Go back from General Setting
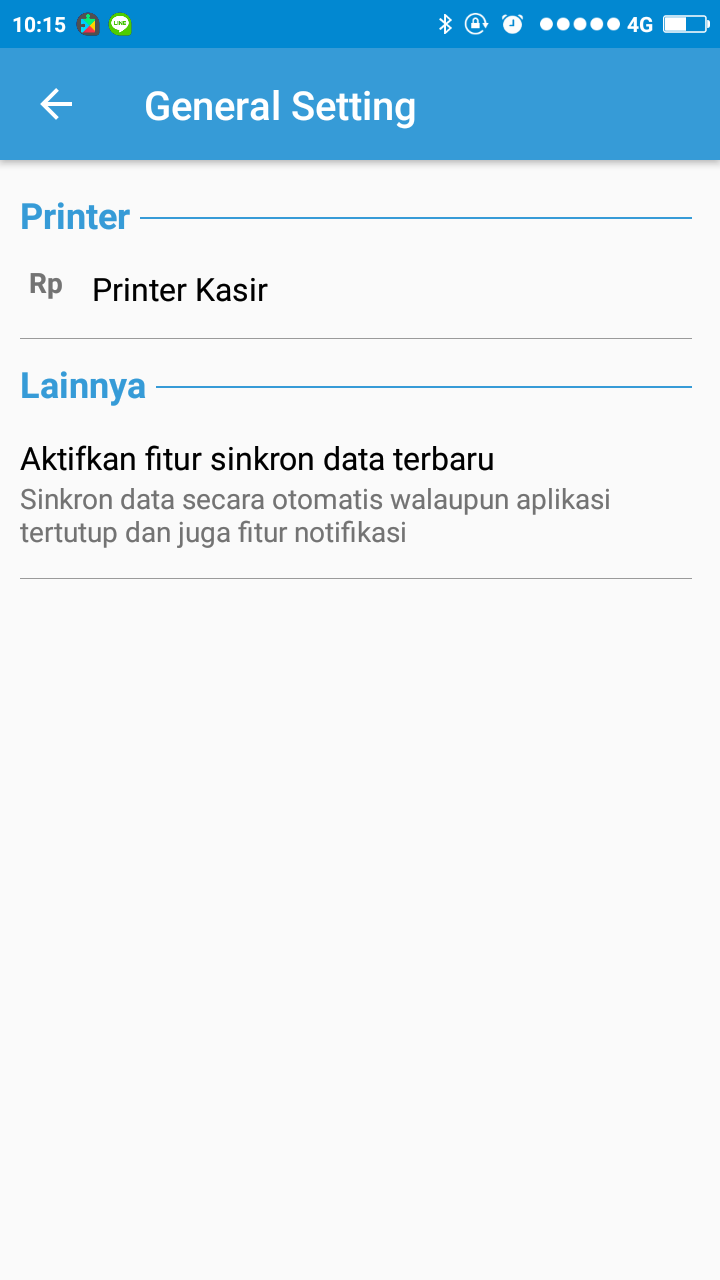Image resolution: width=720 pixels, height=1280 pixels. pyautogui.click(x=56, y=104)
